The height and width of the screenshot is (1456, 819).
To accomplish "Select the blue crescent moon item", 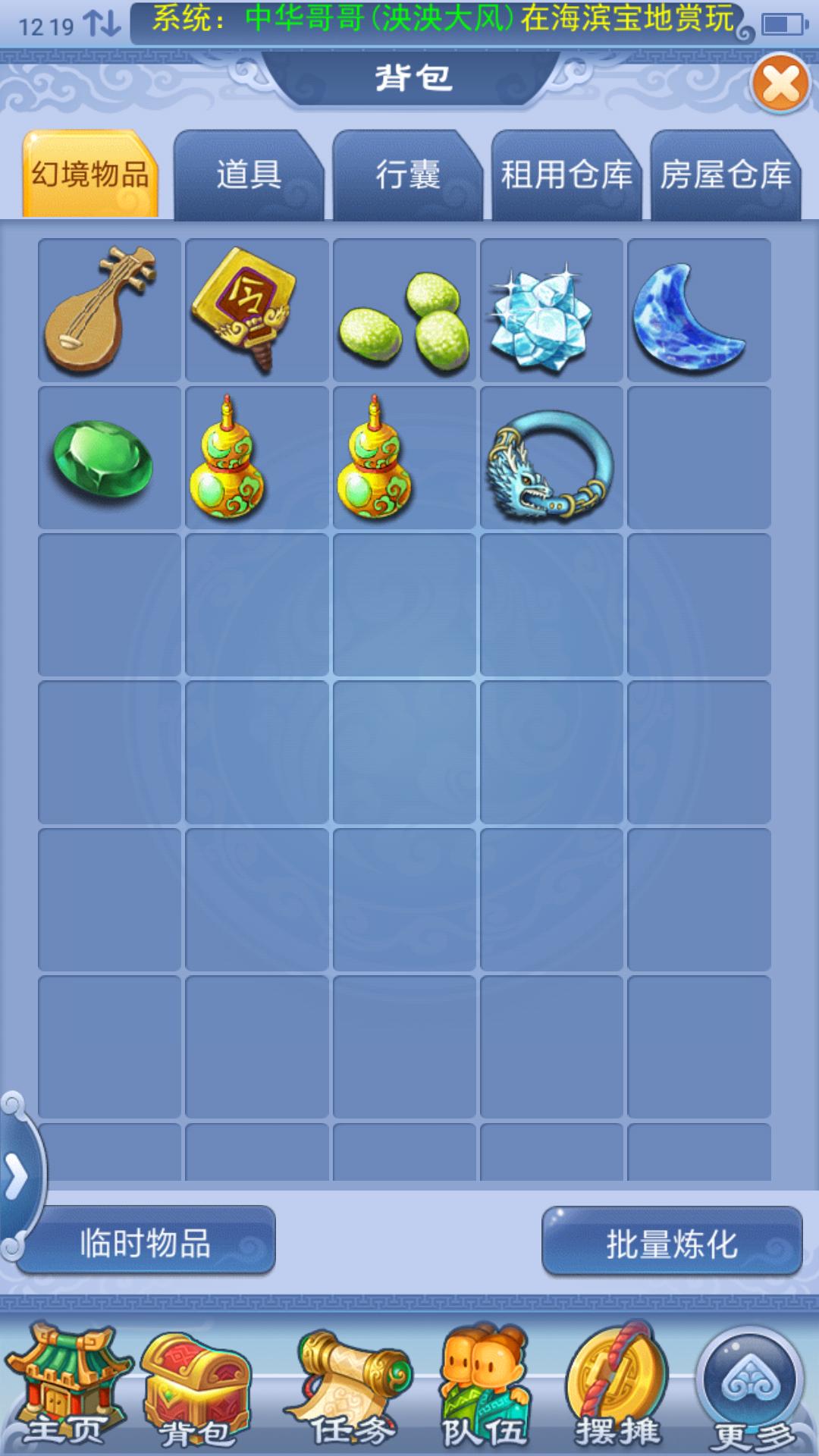I will point(698,310).
